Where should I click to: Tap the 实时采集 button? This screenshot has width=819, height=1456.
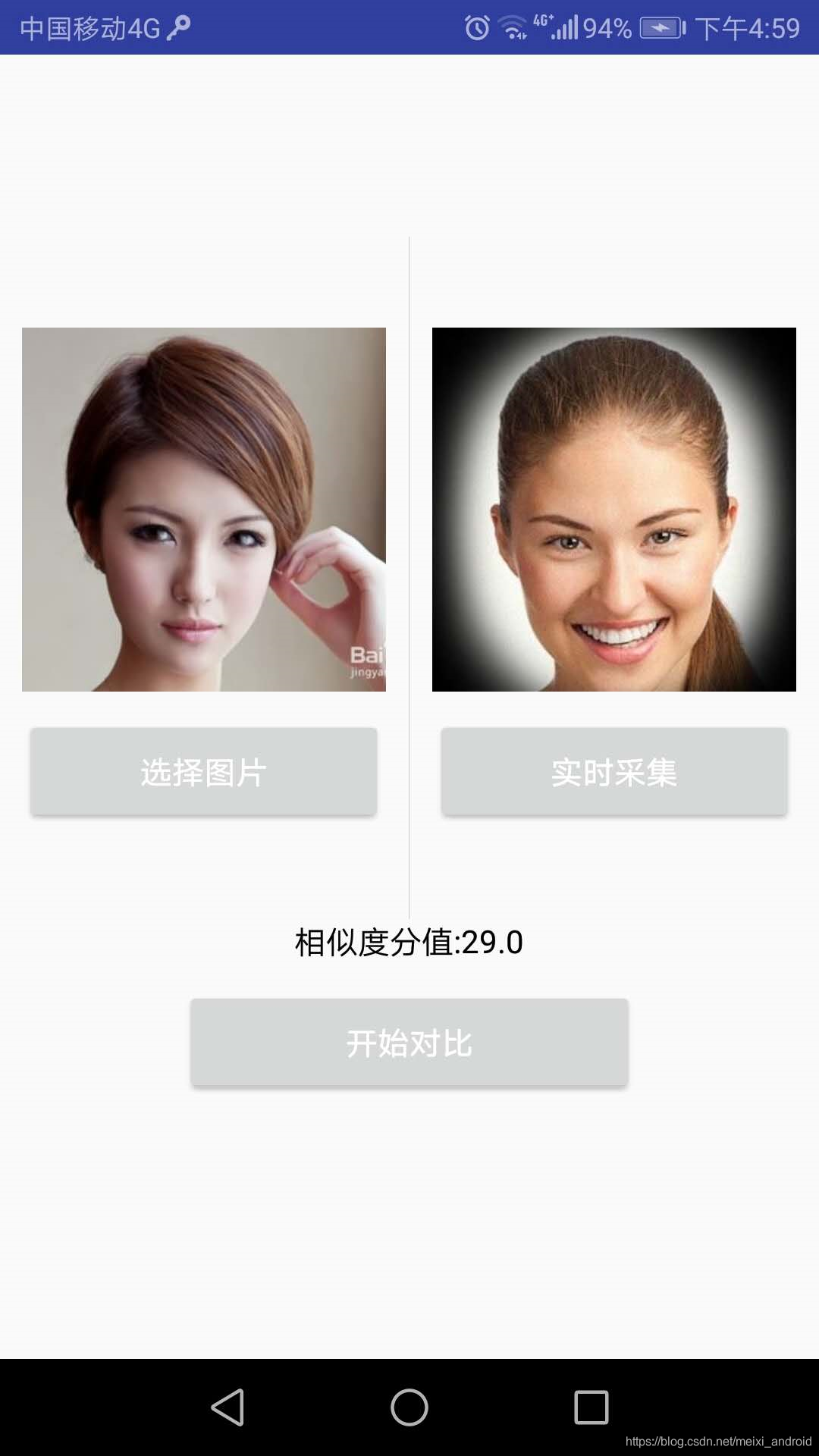coord(614,772)
